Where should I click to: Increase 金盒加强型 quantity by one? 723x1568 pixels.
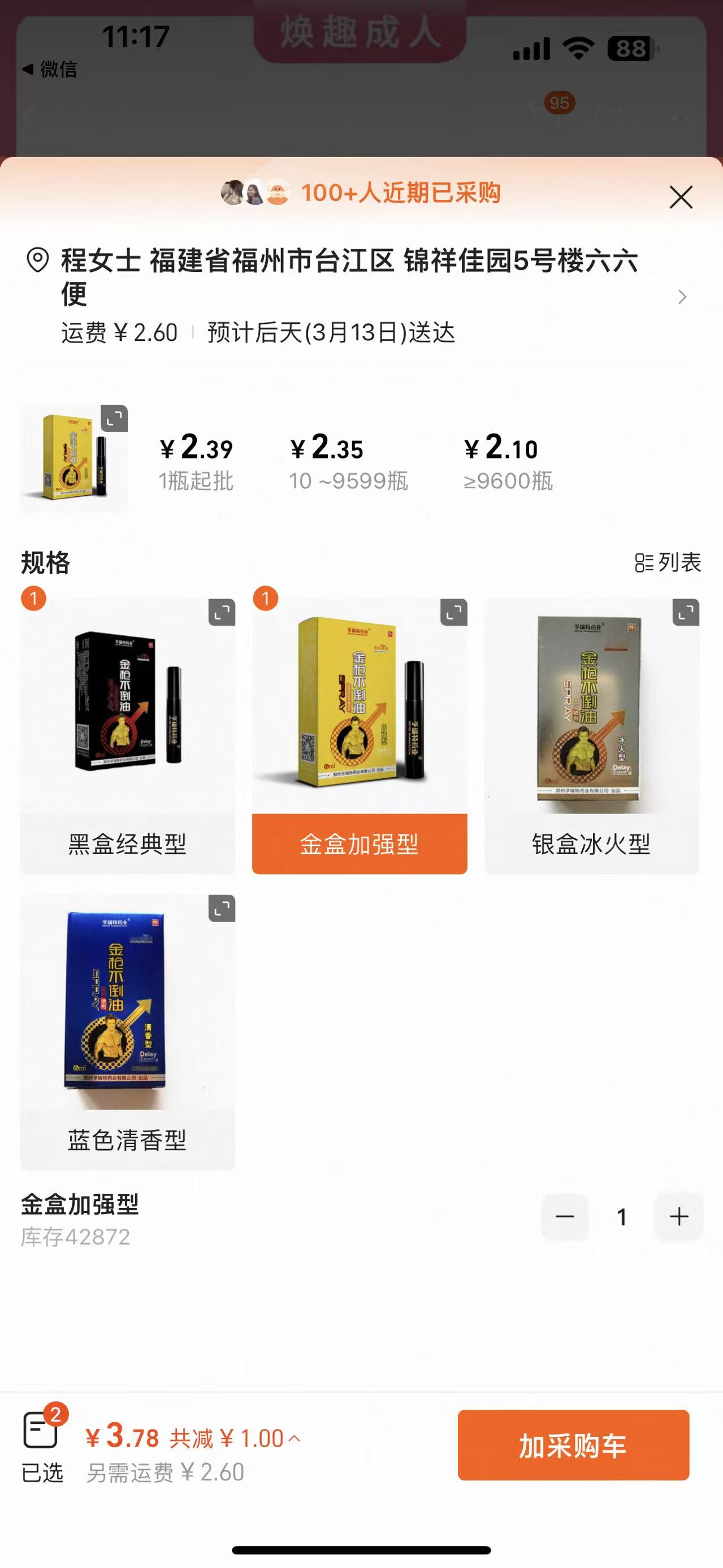[678, 1217]
